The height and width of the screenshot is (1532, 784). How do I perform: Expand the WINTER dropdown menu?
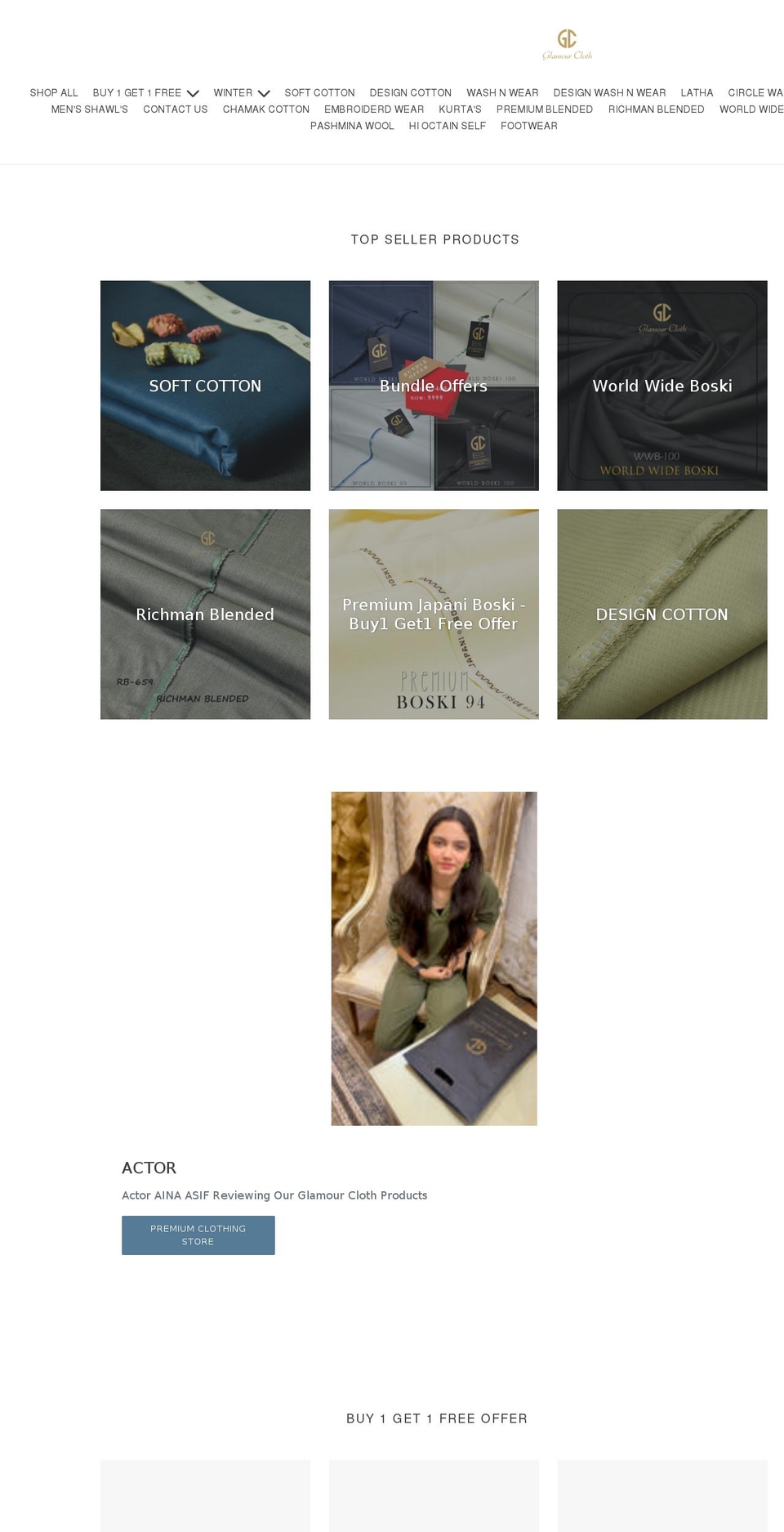[241, 93]
